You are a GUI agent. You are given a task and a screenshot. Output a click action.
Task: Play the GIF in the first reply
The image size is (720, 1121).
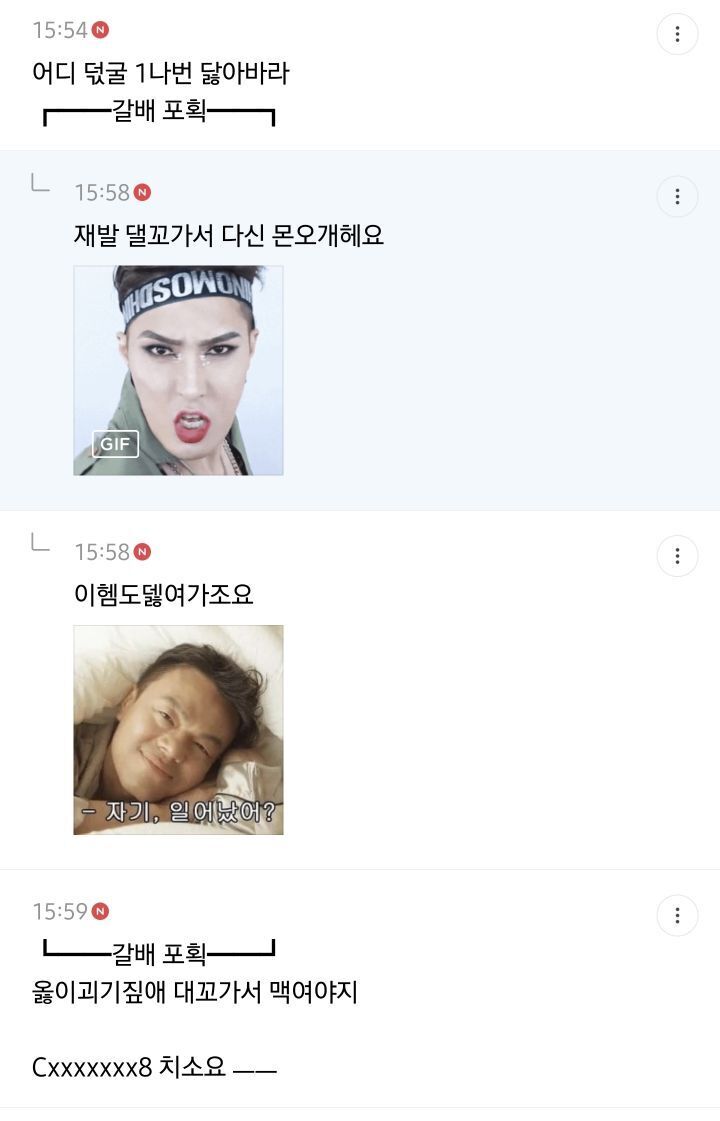point(178,369)
